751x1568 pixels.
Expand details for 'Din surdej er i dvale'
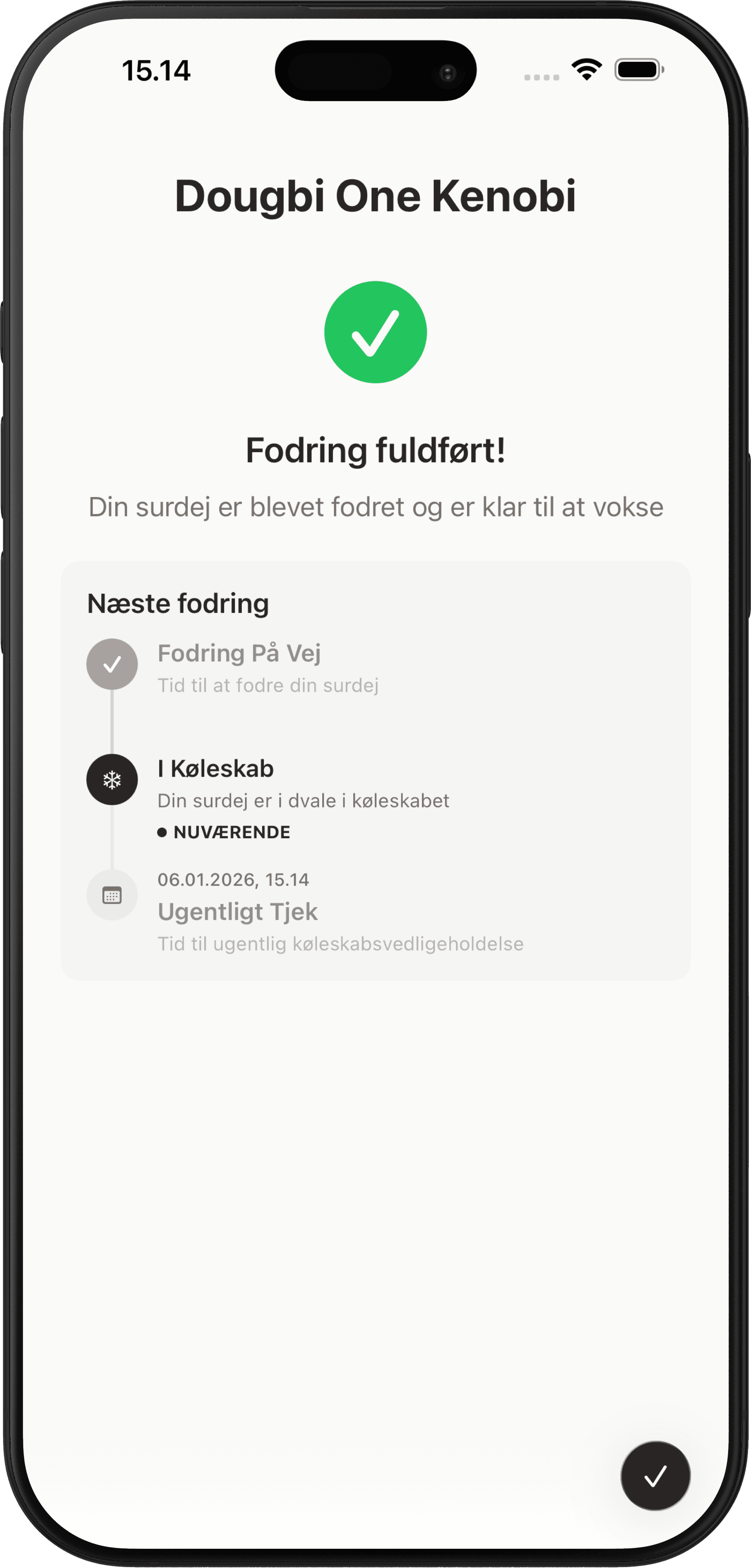tap(303, 800)
